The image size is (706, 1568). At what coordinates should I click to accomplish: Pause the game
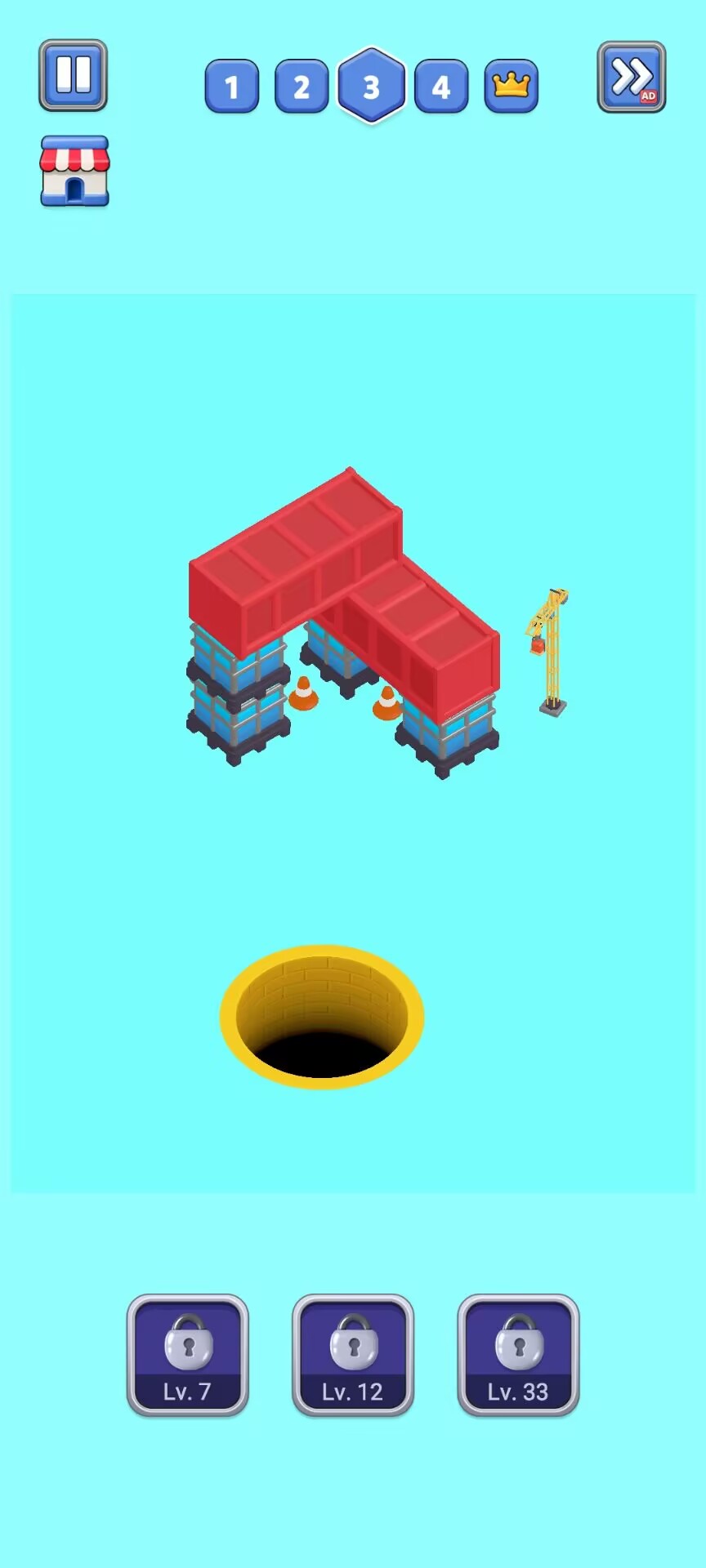click(x=74, y=75)
